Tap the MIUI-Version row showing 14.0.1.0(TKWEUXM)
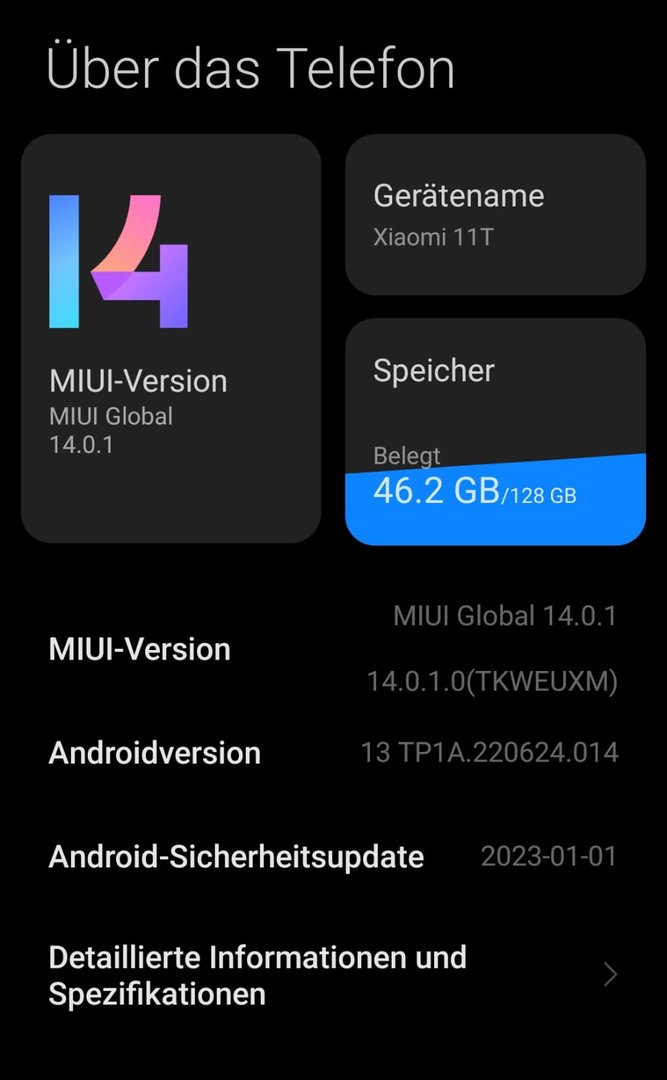Screen dimensions: 667x1080 point(333,649)
